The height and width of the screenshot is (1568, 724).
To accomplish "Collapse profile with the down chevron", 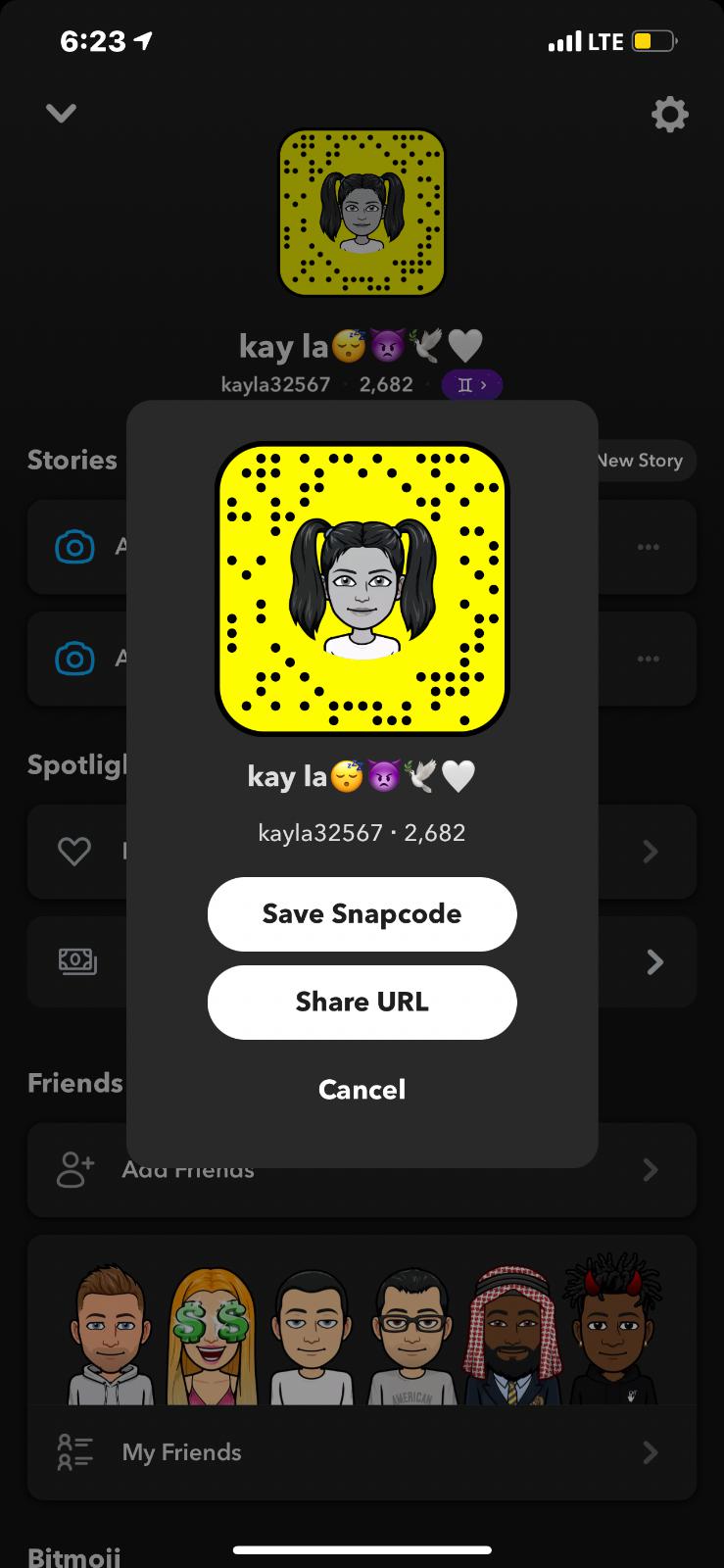I will tap(61, 114).
